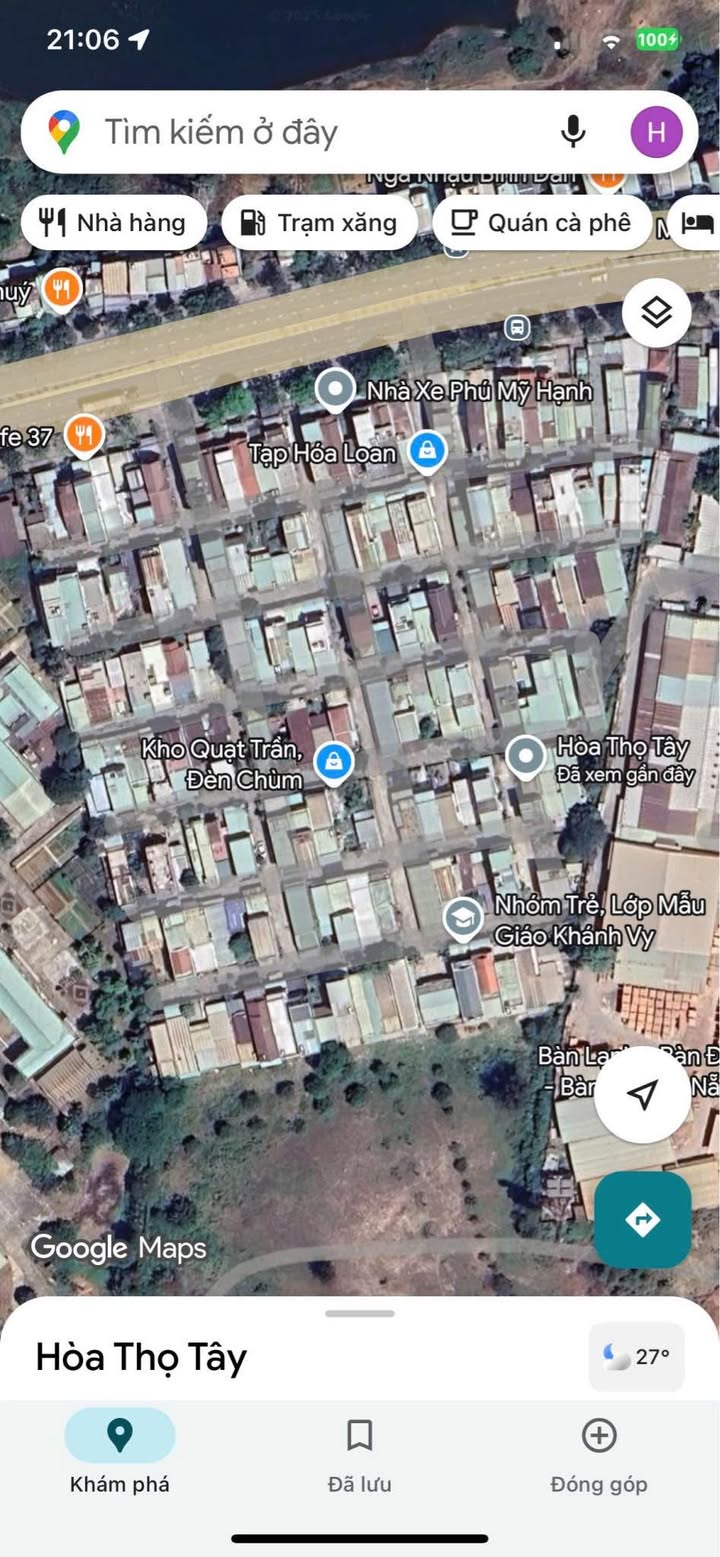The width and height of the screenshot is (720, 1557).
Task: Select the "Tạp Hóa Loan" shop pin
Action: click(428, 451)
